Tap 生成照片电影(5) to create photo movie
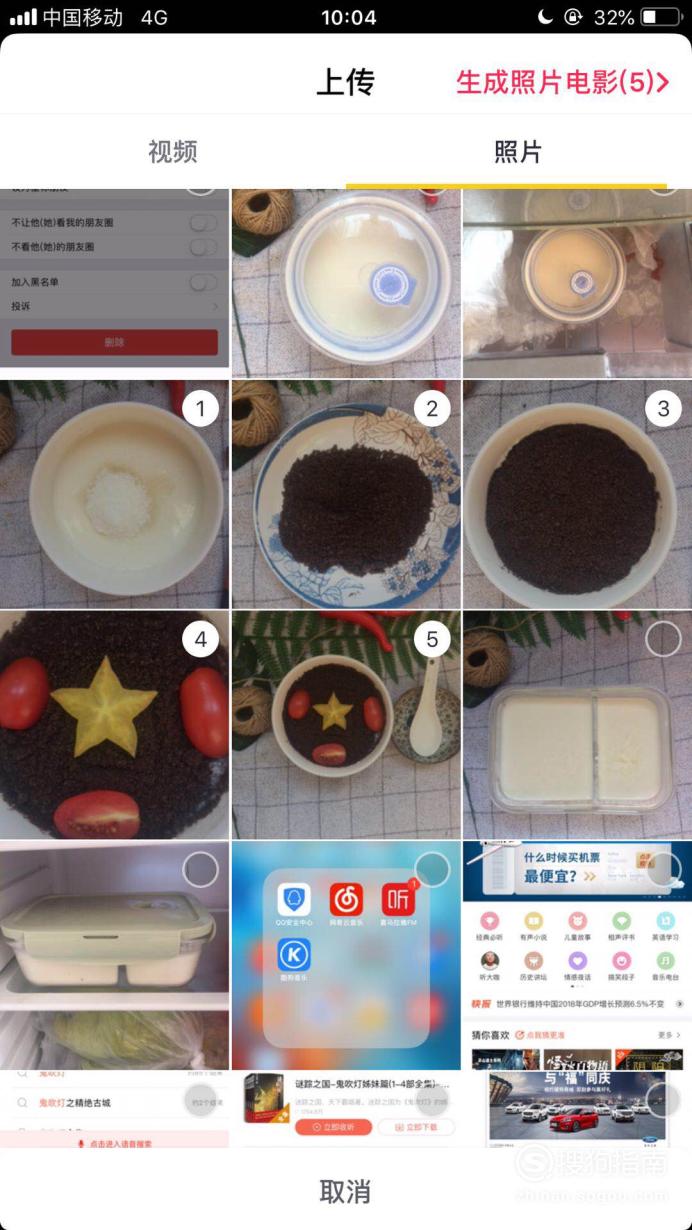The width and height of the screenshot is (692, 1230). [x=562, y=82]
